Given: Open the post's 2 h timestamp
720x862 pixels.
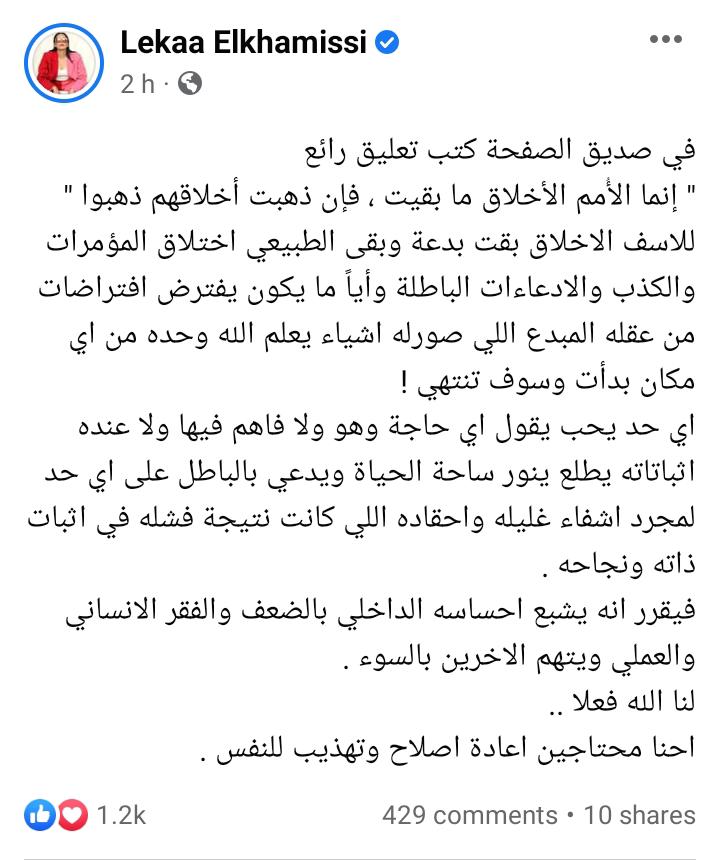Looking at the screenshot, I should (x=137, y=84).
